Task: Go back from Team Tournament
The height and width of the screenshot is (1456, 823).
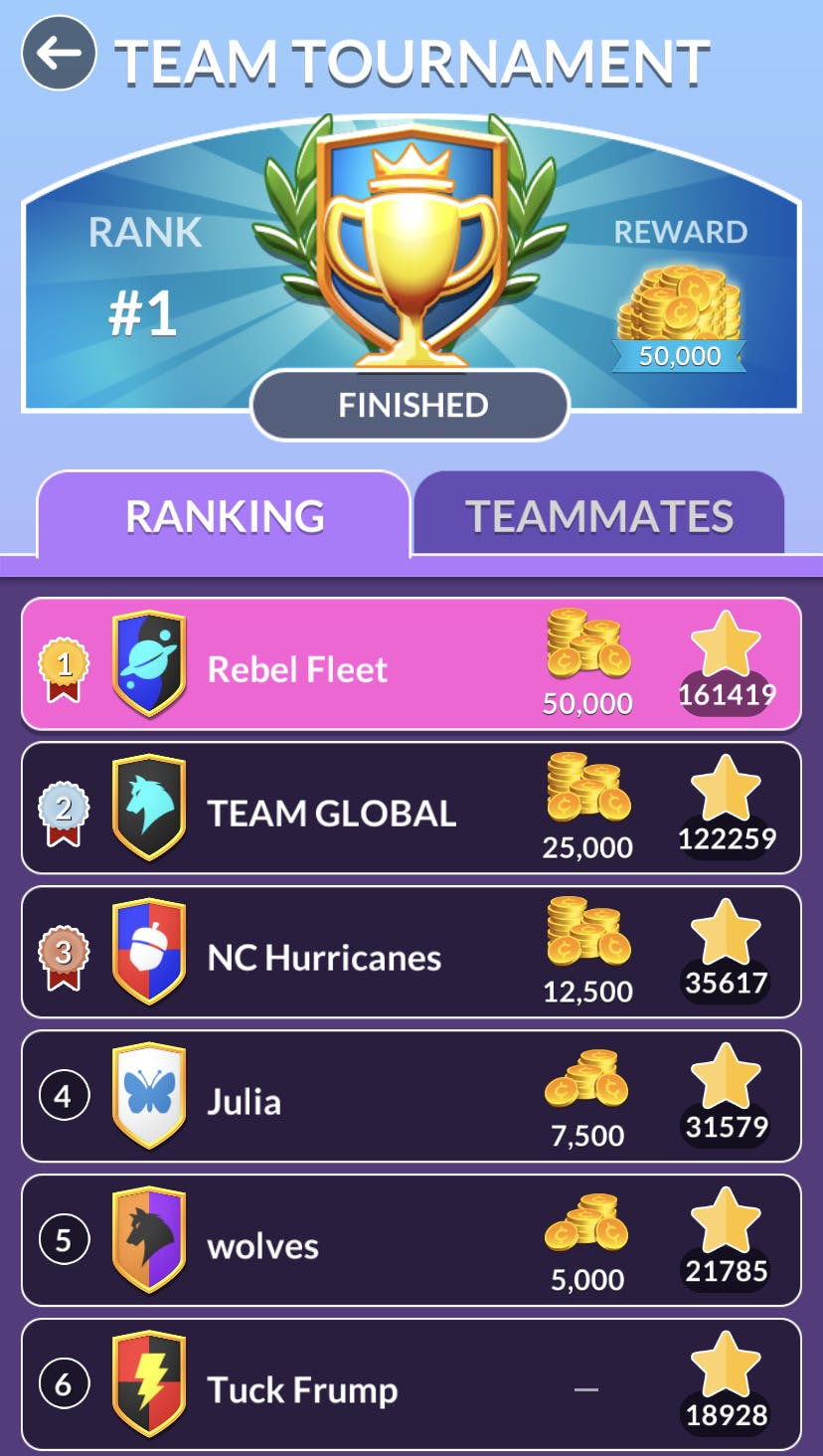Action: (59, 54)
